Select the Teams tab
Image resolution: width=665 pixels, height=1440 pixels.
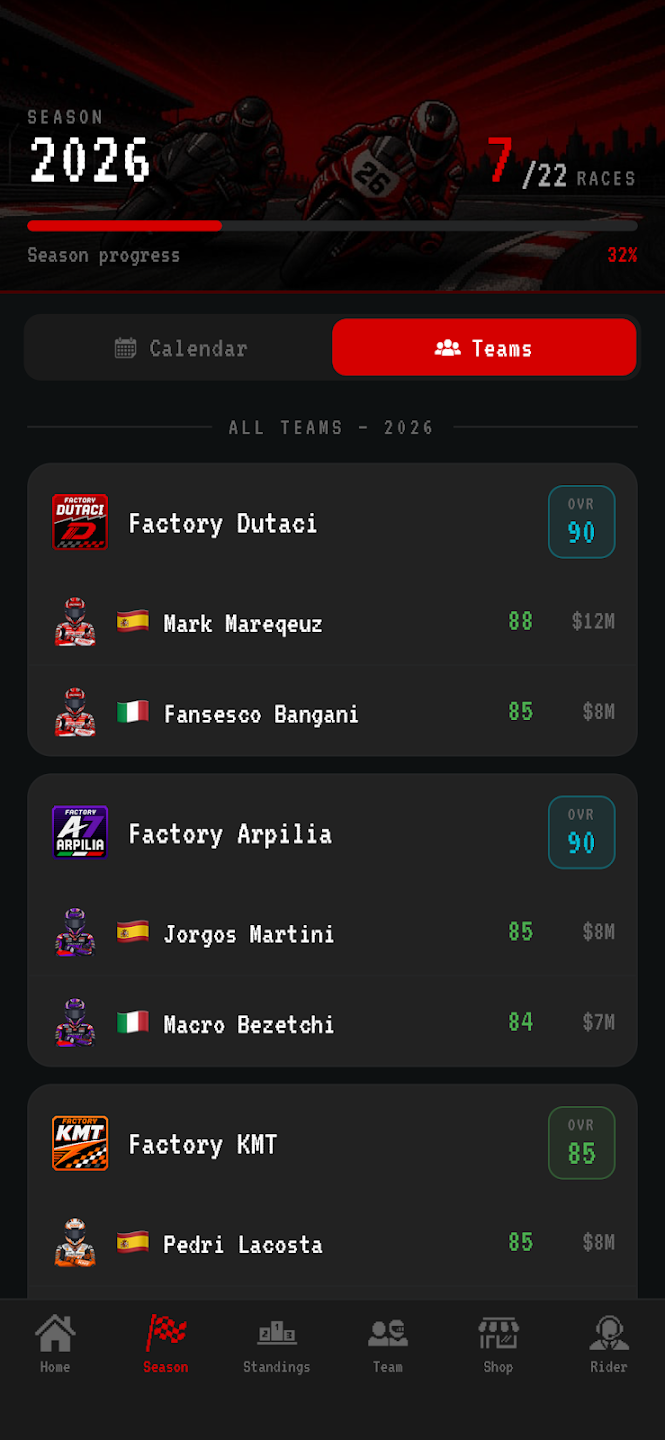(484, 348)
